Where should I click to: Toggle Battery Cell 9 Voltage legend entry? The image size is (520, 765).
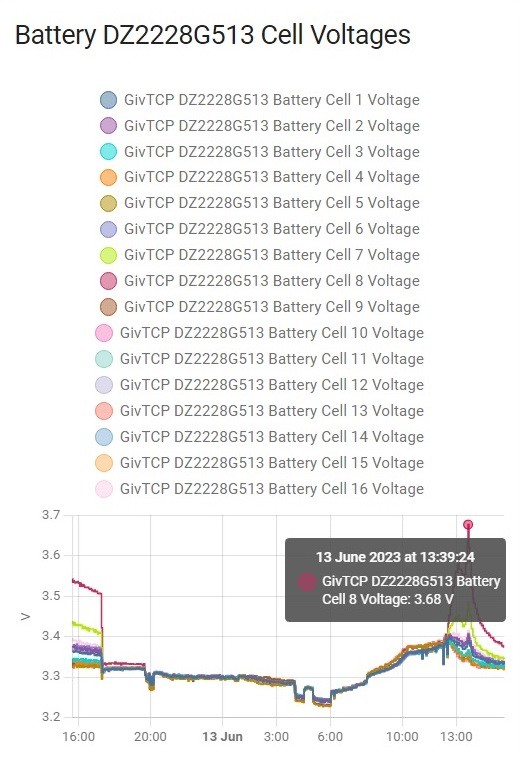260,307
